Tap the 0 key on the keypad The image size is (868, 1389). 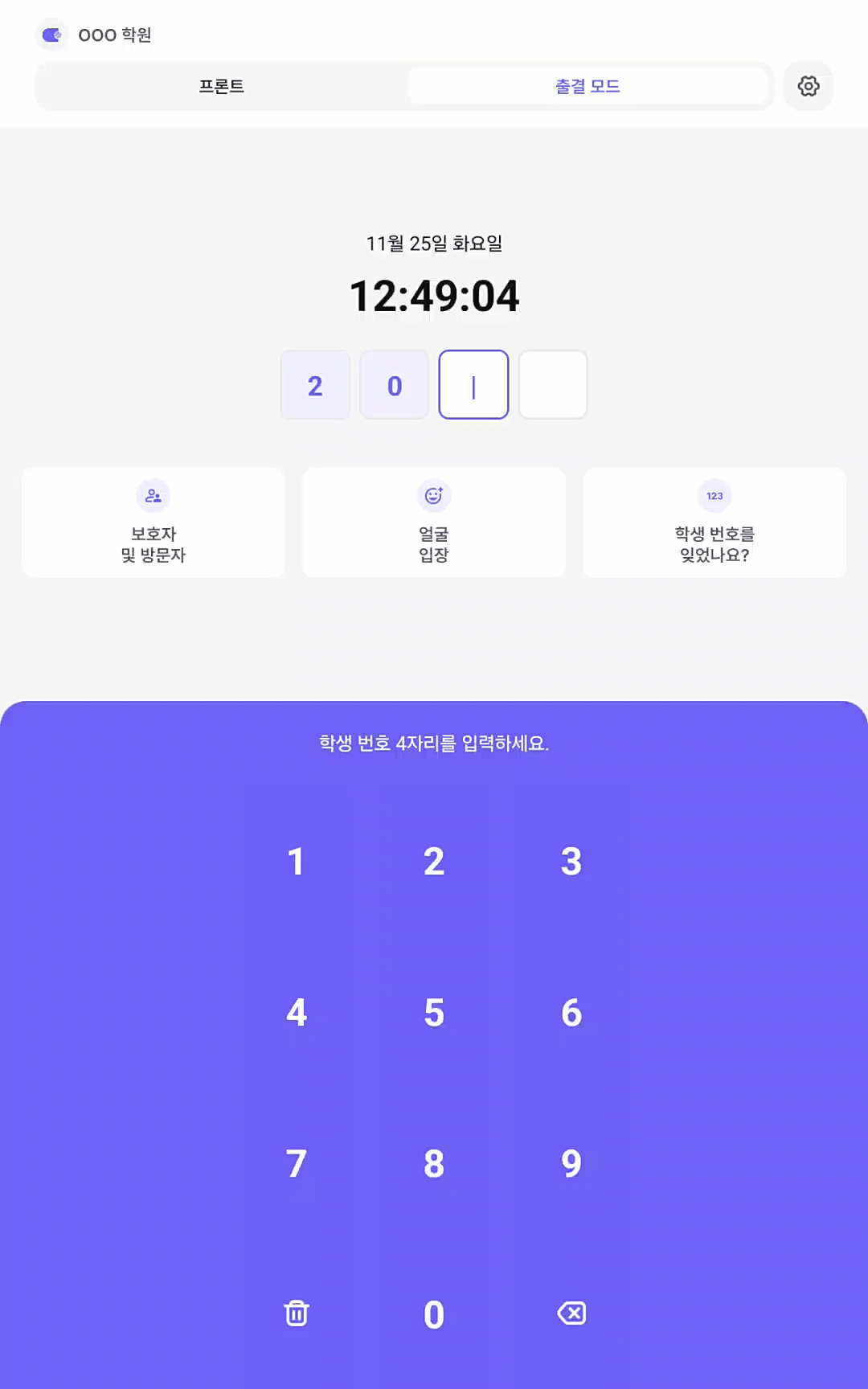click(434, 1315)
